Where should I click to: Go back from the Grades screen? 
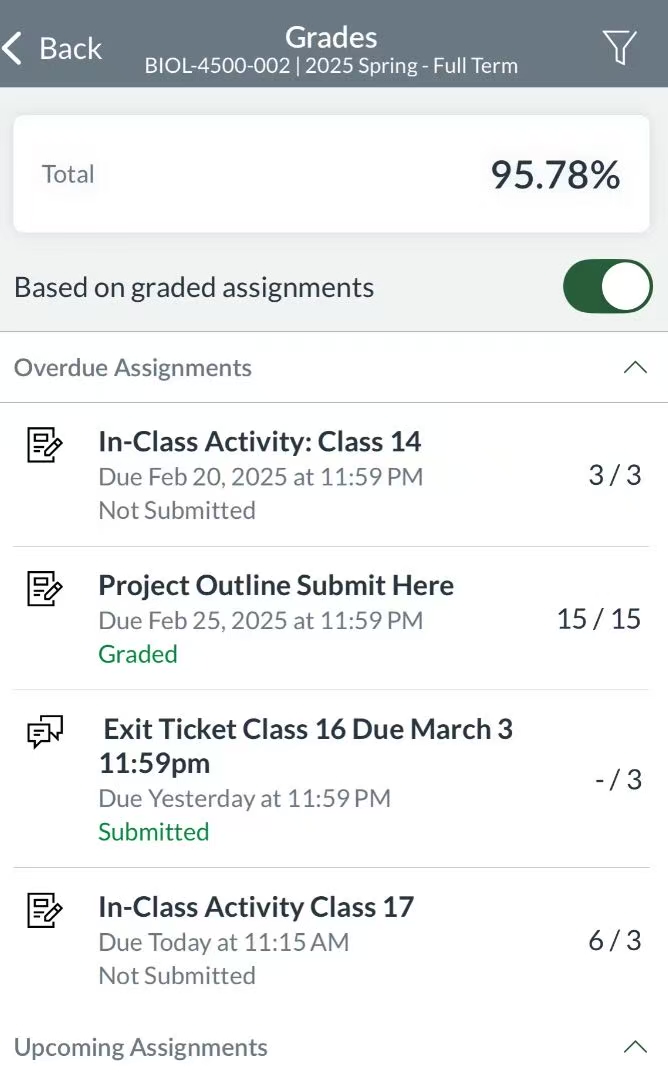click(52, 49)
